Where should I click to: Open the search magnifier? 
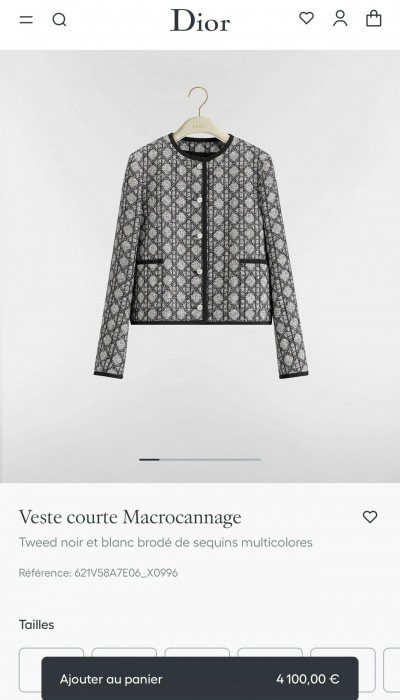[x=59, y=20]
